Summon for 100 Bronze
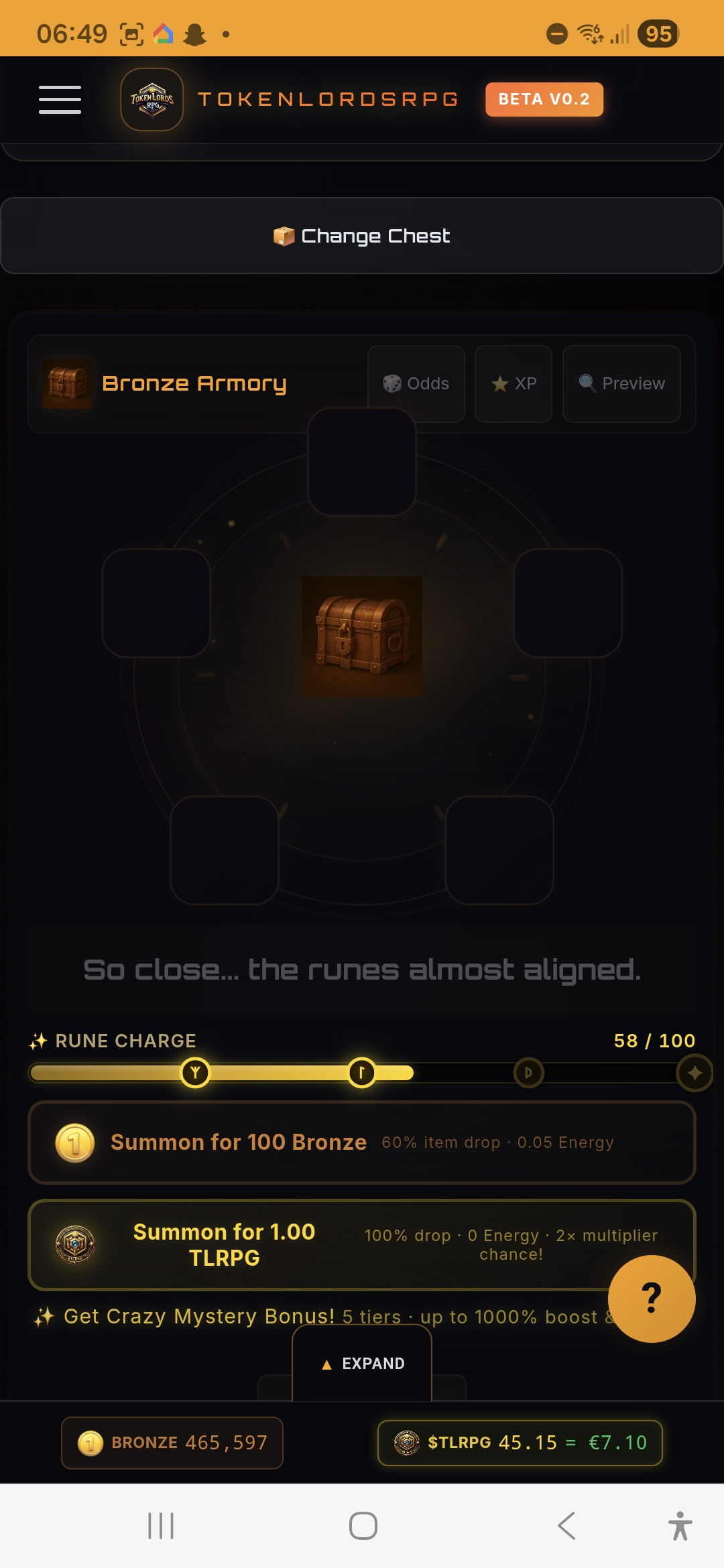The image size is (724, 1568). pos(362,1142)
